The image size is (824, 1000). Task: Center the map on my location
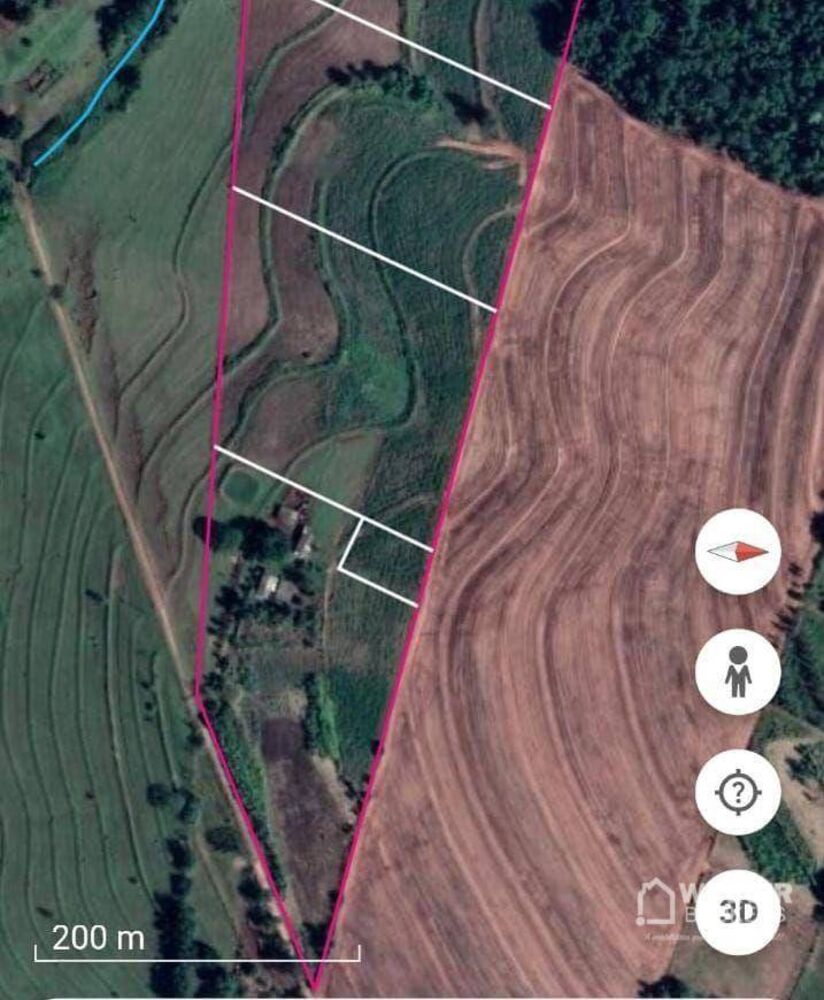738,793
